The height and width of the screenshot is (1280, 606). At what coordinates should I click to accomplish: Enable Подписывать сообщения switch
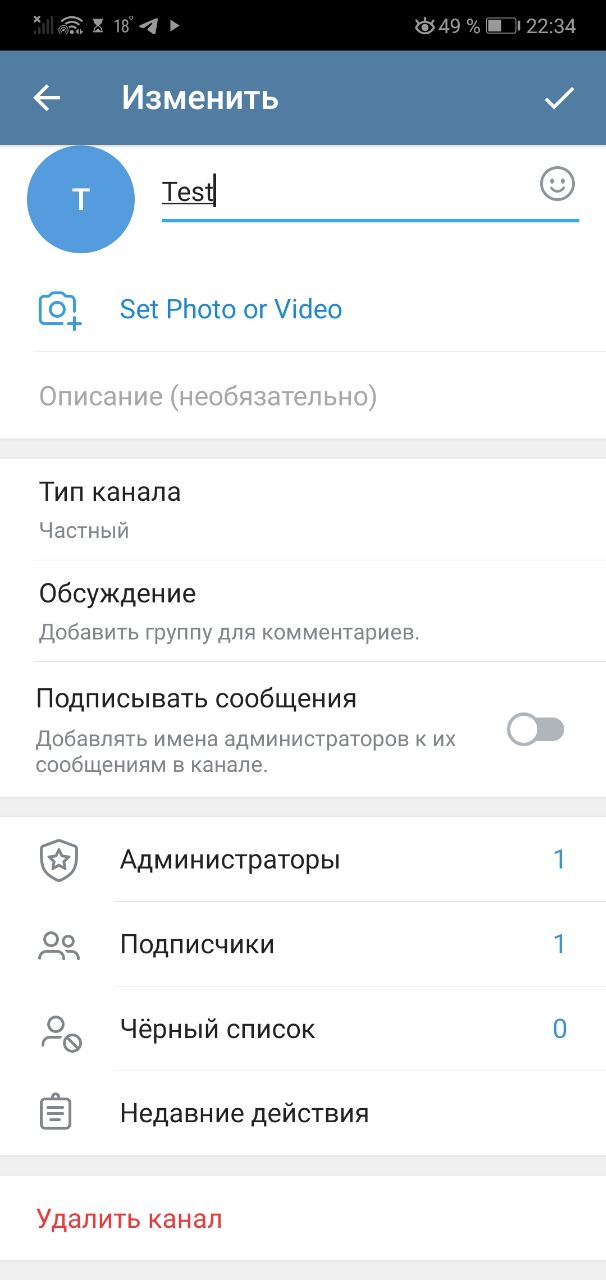pos(536,729)
